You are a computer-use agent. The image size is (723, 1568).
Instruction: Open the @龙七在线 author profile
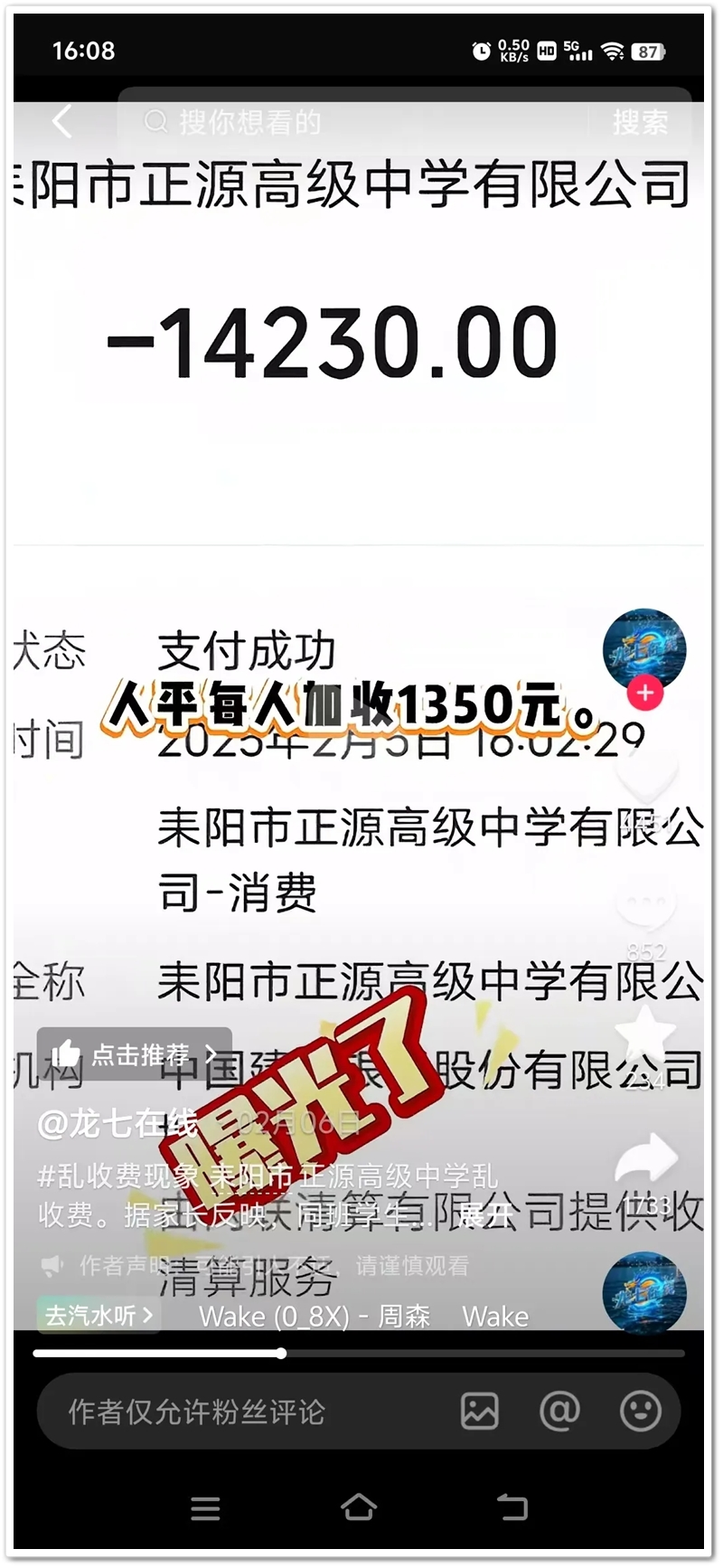click(117, 1124)
